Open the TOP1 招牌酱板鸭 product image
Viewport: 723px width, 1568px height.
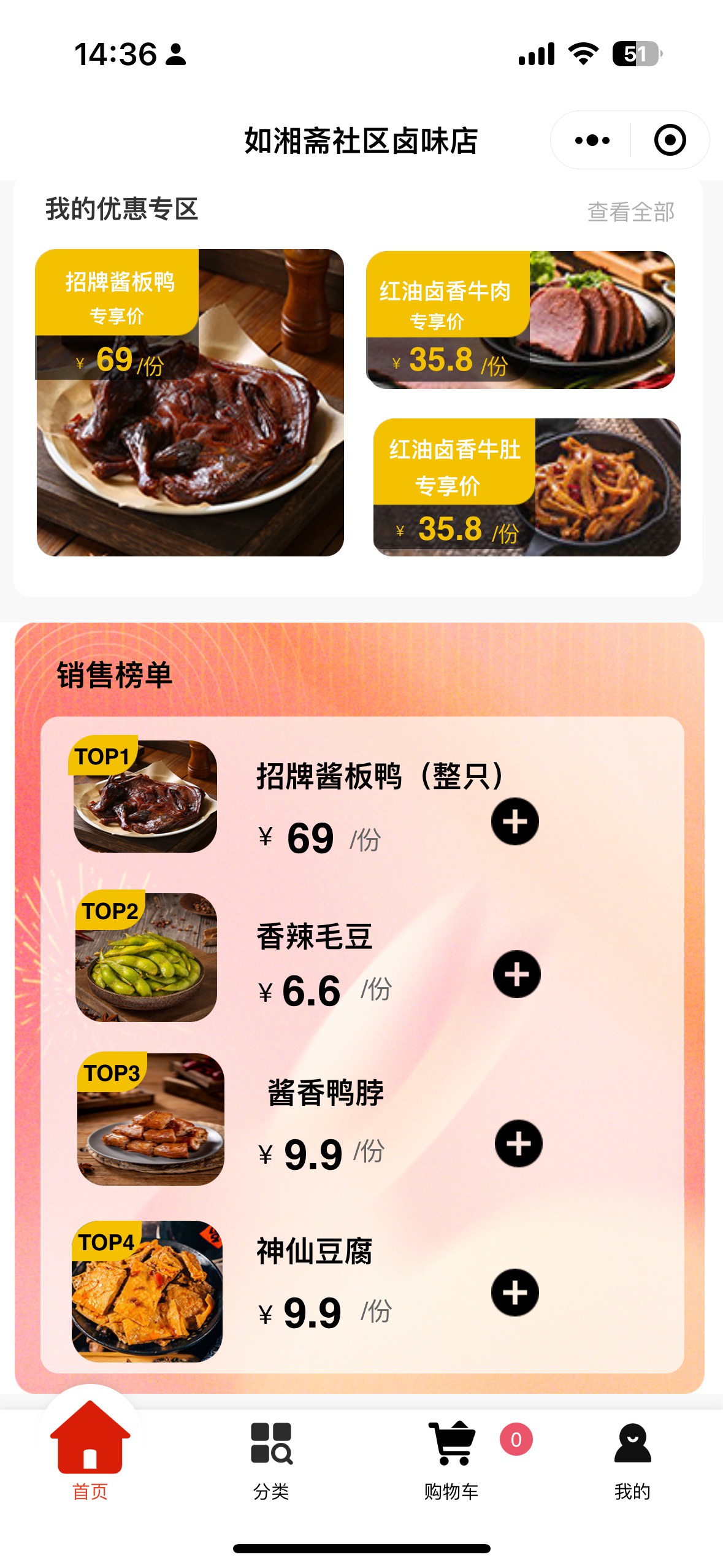click(x=145, y=797)
